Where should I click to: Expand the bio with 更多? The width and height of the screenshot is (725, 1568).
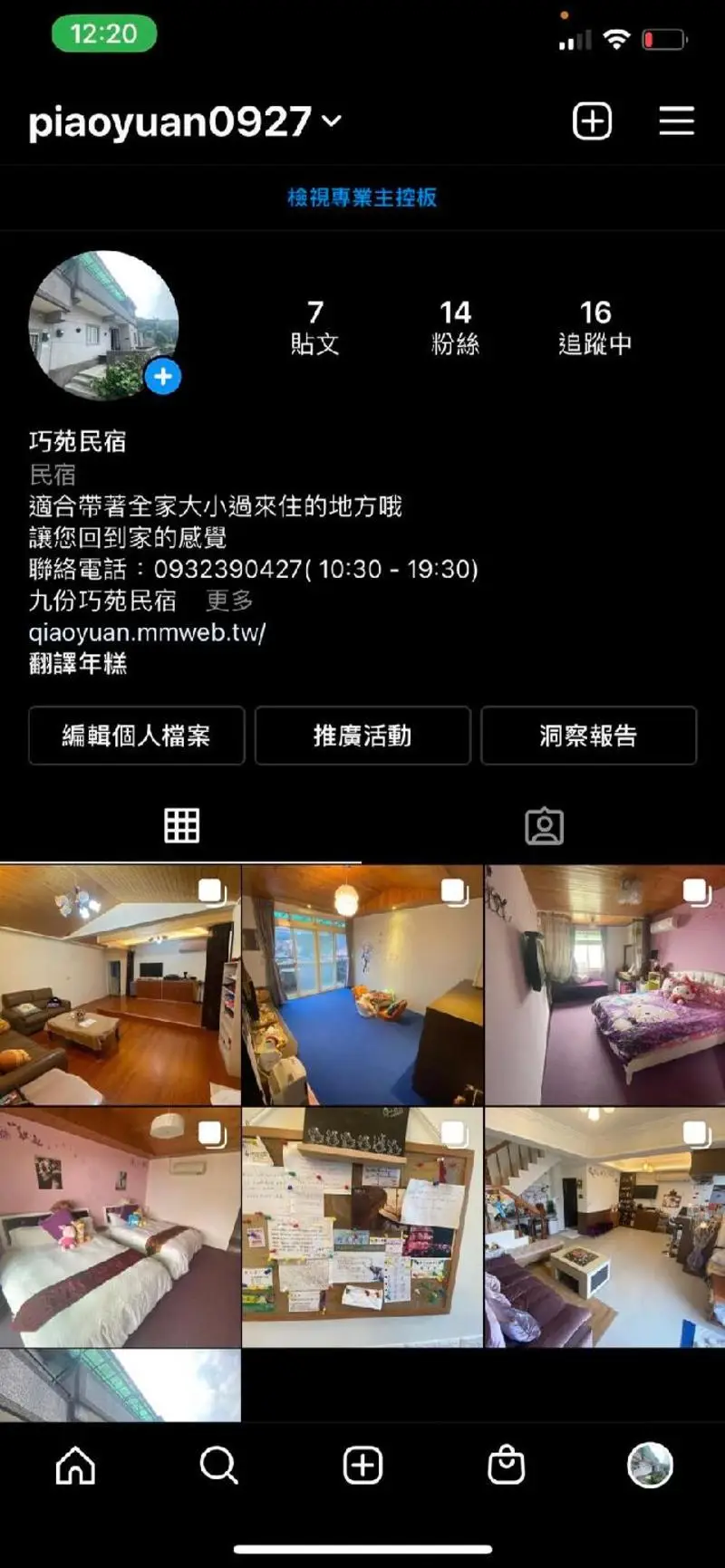(229, 601)
